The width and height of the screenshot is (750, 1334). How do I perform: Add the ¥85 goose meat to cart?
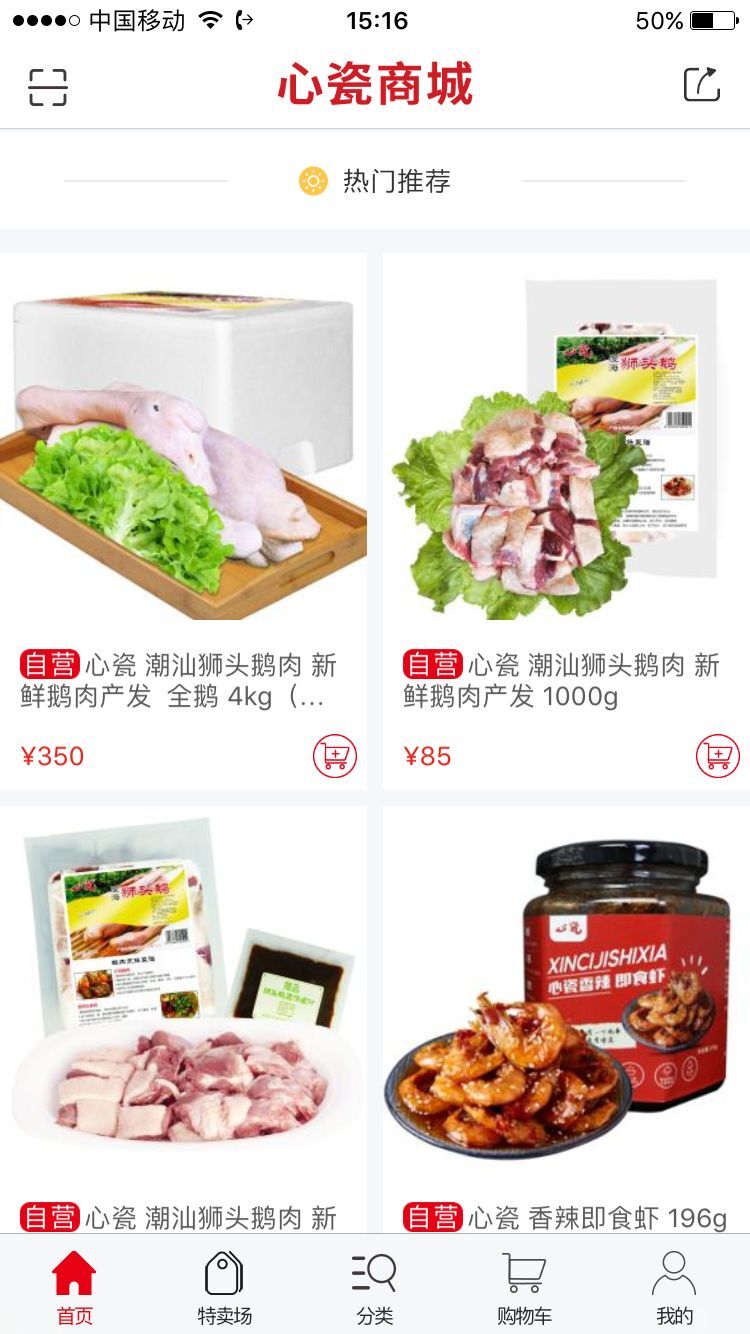tap(717, 756)
